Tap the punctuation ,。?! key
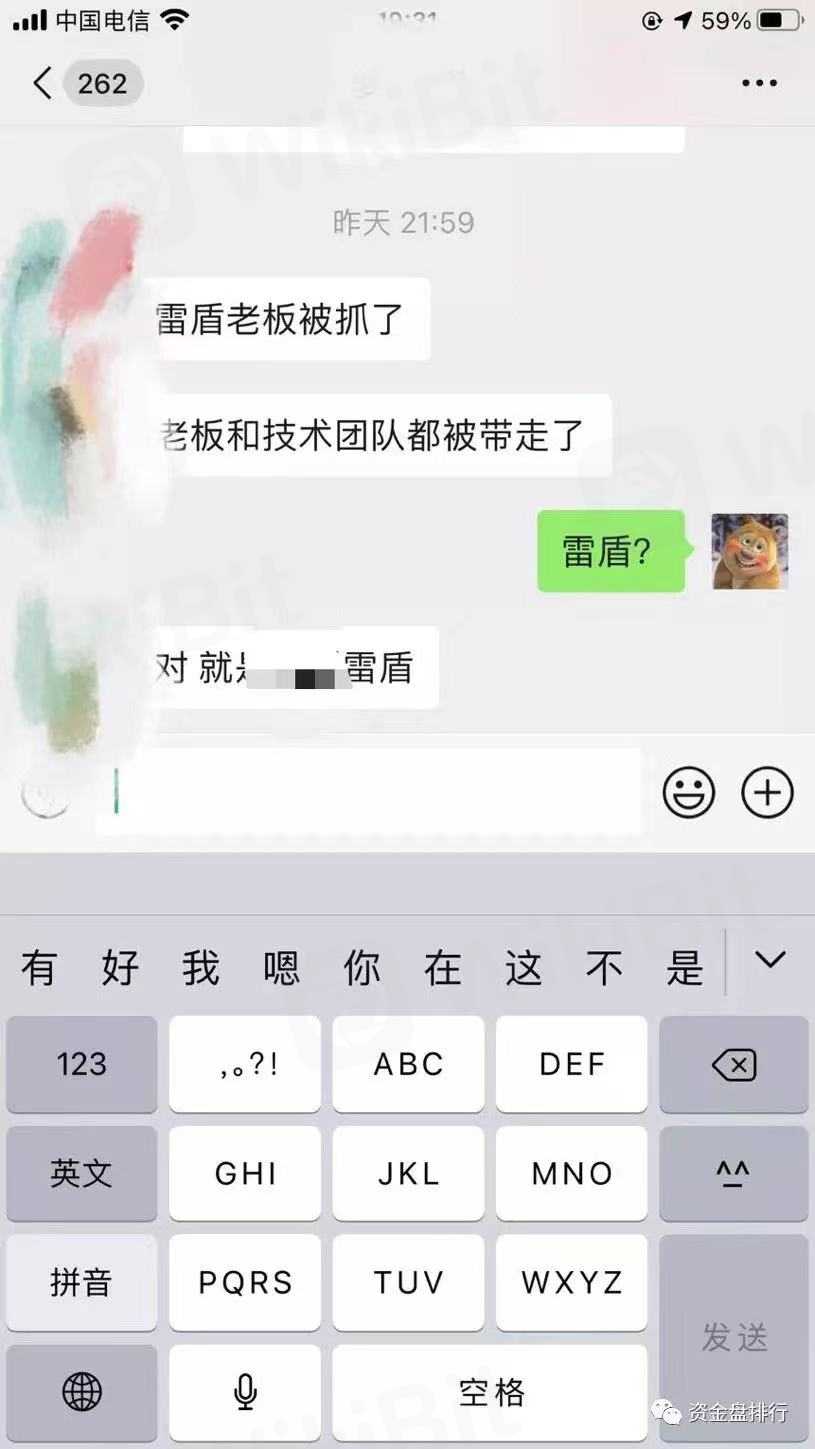 tap(245, 1064)
